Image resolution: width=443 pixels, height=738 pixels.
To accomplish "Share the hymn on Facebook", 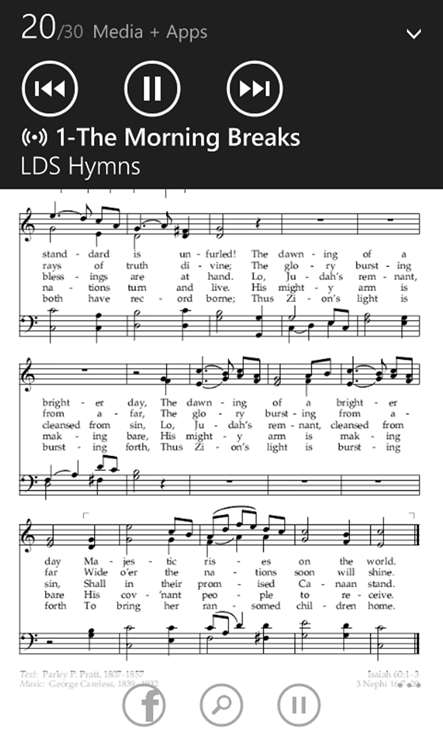I will click(x=144, y=705).
